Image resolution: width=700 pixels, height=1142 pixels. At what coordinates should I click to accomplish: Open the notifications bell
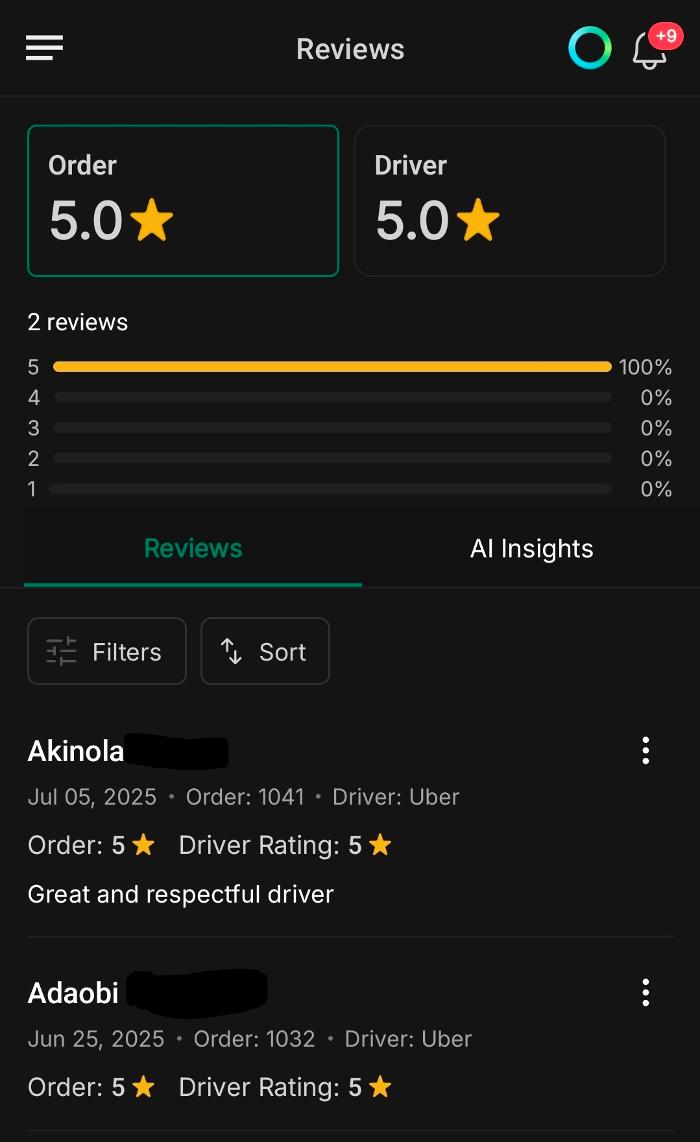pos(650,49)
